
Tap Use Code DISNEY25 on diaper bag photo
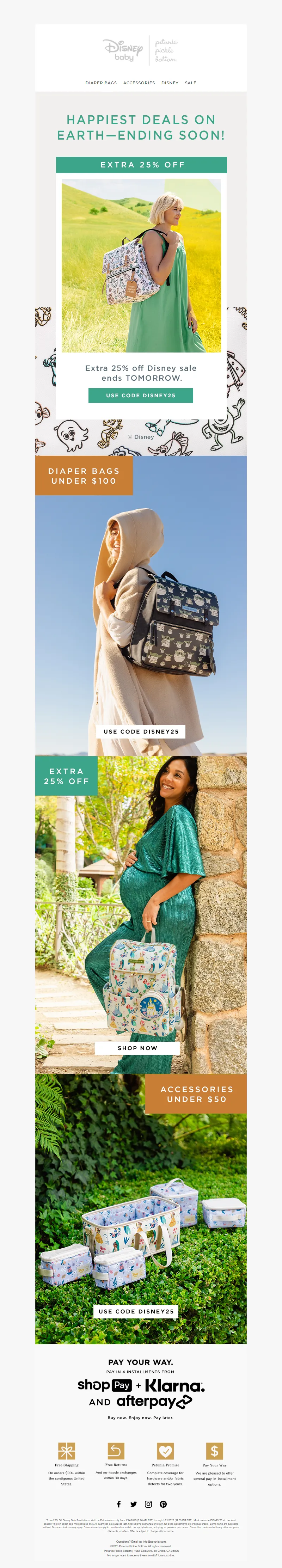(141, 732)
